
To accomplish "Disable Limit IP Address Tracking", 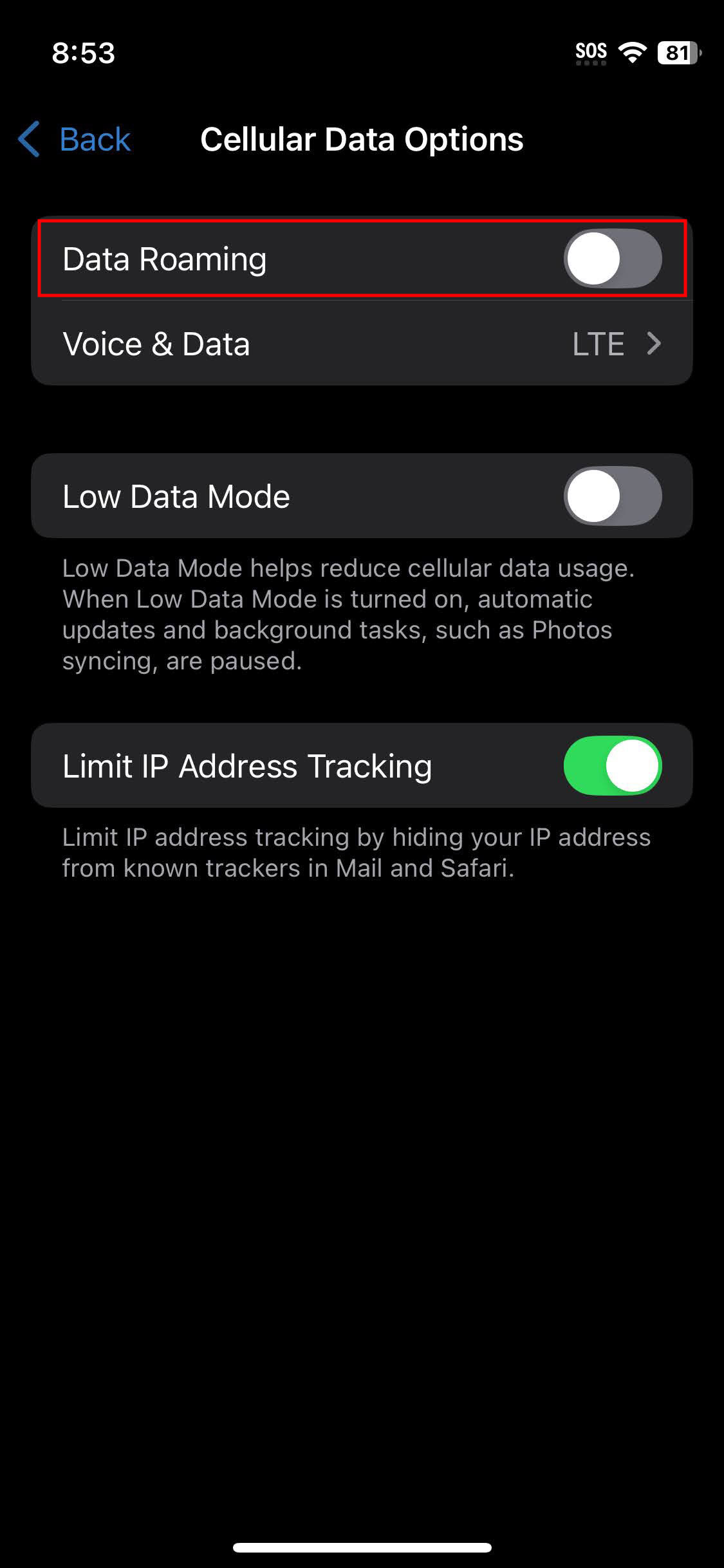I will point(612,766).
